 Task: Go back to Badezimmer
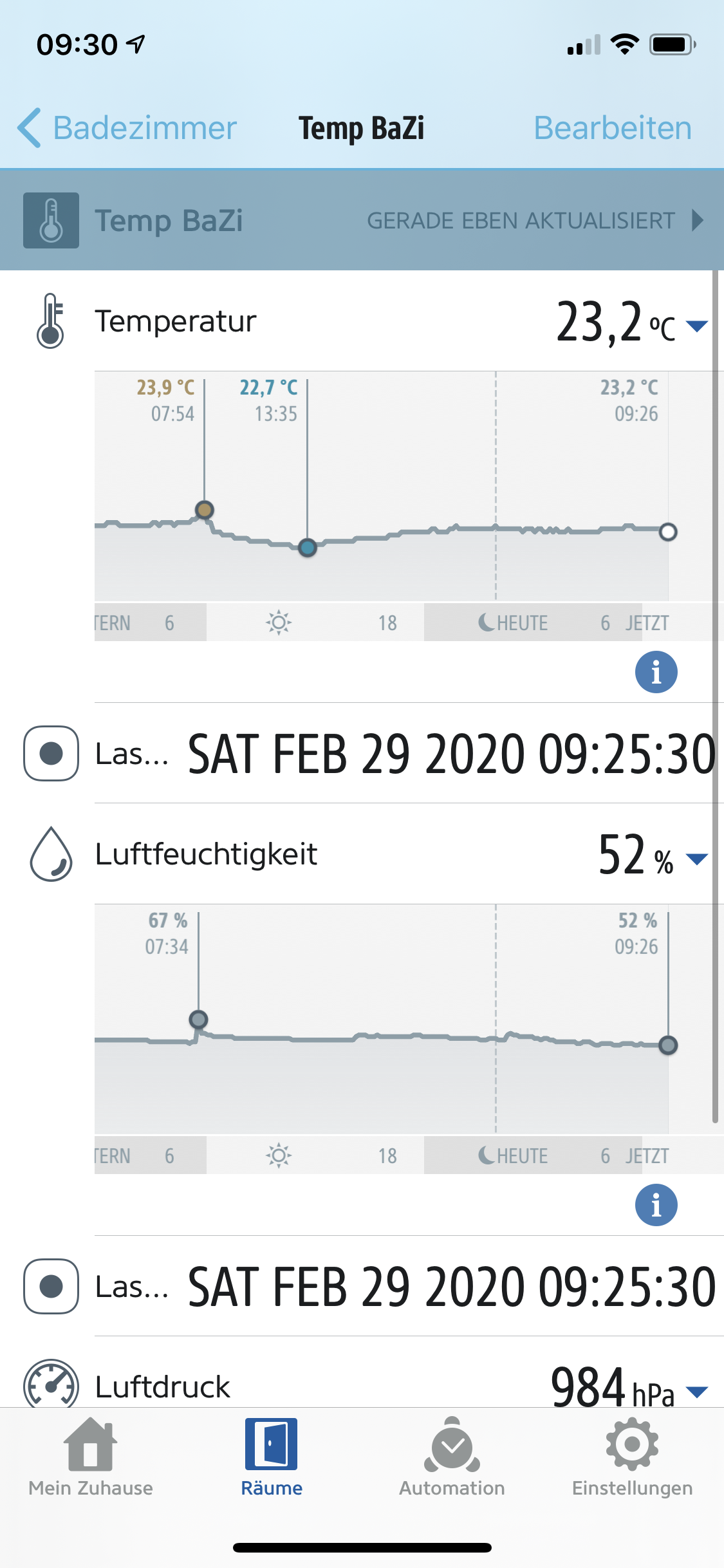click(x=127, y=128)
